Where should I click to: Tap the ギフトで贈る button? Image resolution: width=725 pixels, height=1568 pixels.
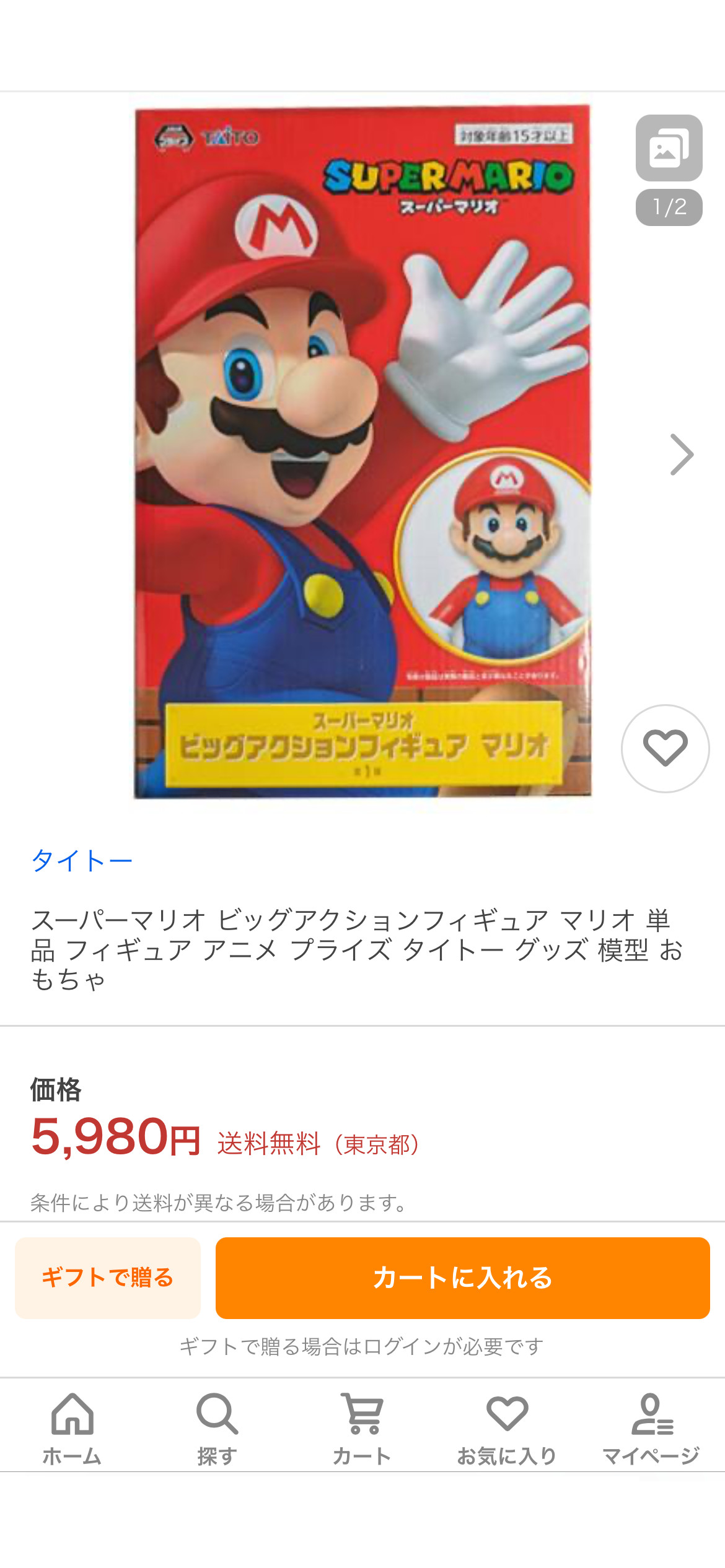pyautogui.click(x=108, y=1278)
